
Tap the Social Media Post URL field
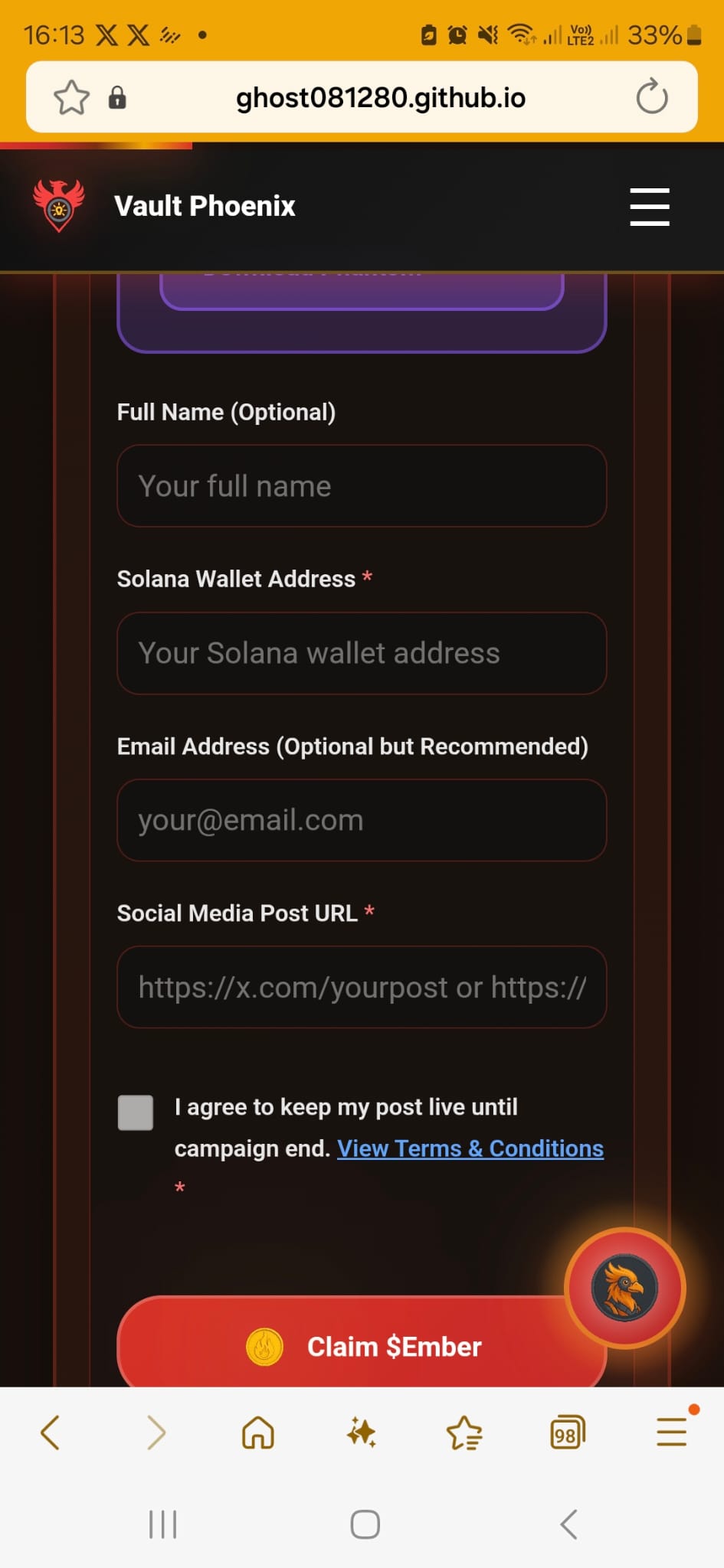362,987
